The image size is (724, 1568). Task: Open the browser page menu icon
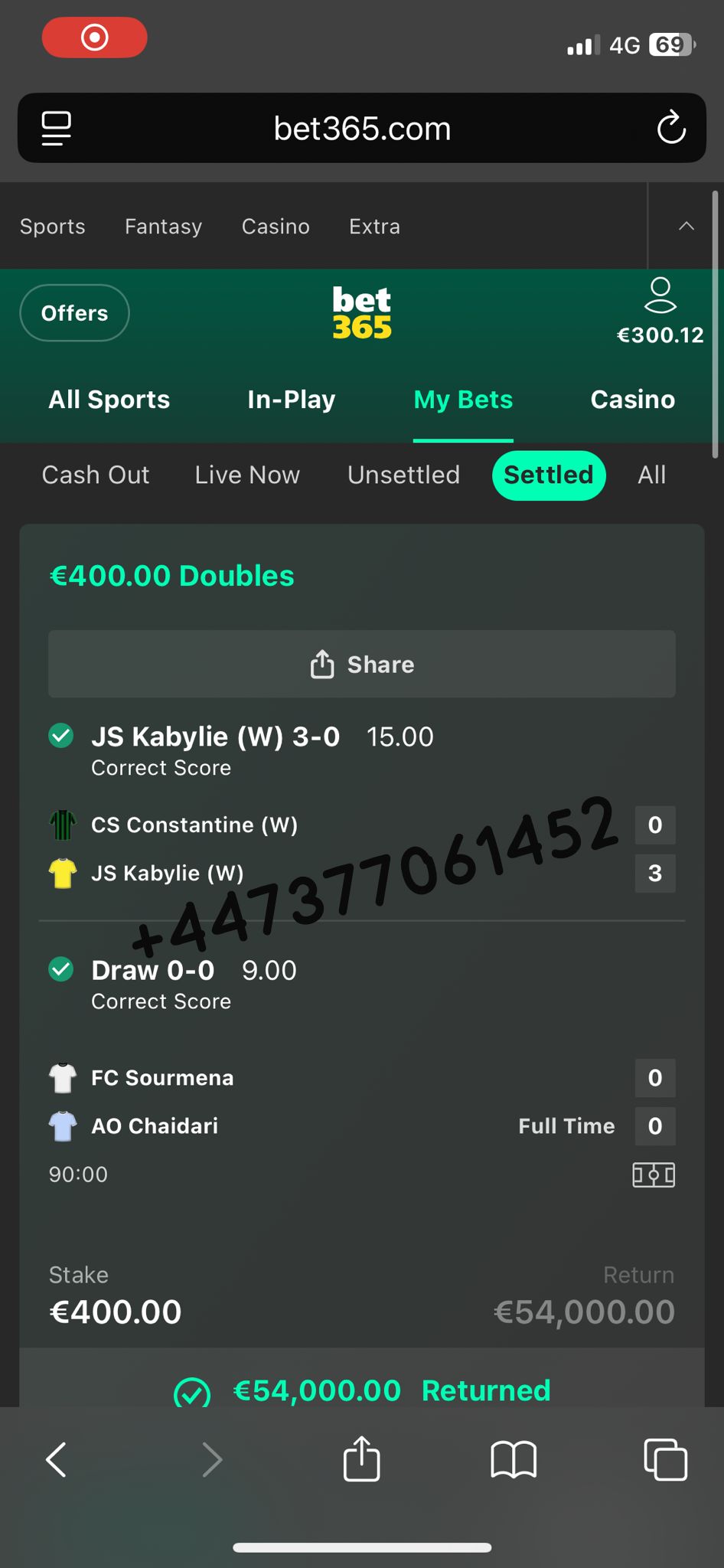(56, 128)
